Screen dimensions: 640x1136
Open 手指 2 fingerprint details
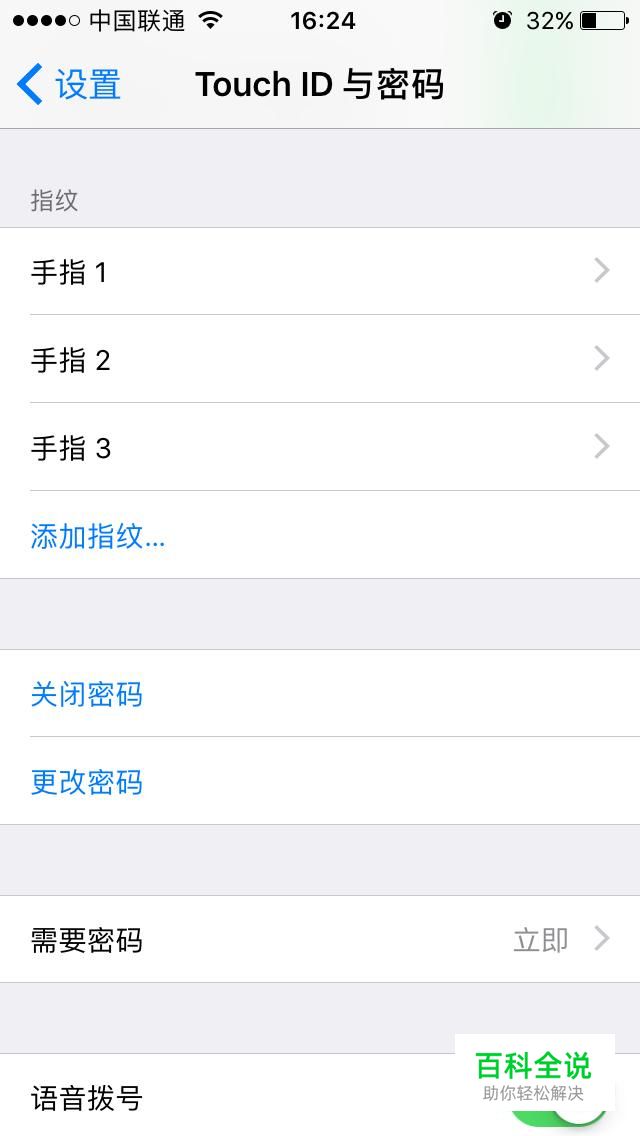320,359
